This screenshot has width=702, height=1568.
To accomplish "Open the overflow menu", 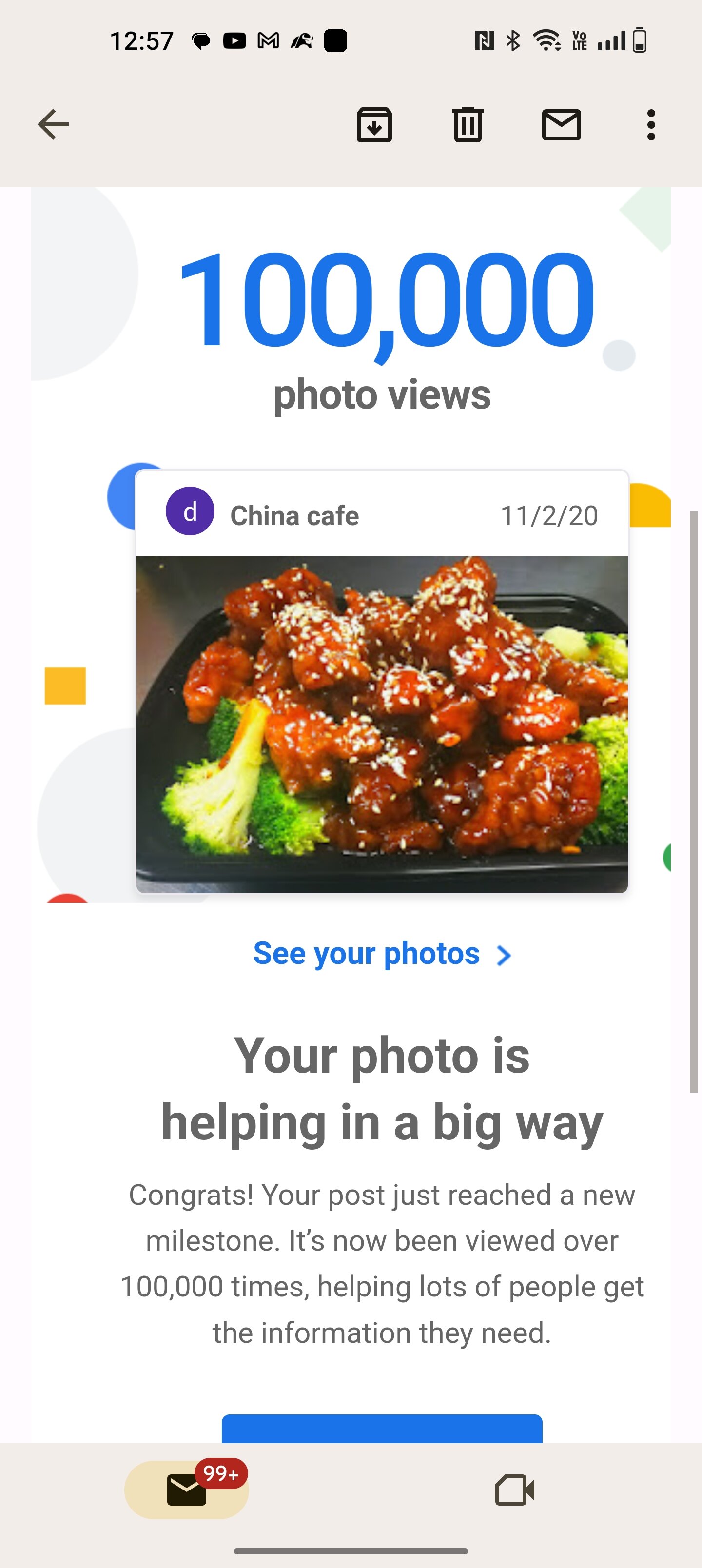I will (651, 125).
